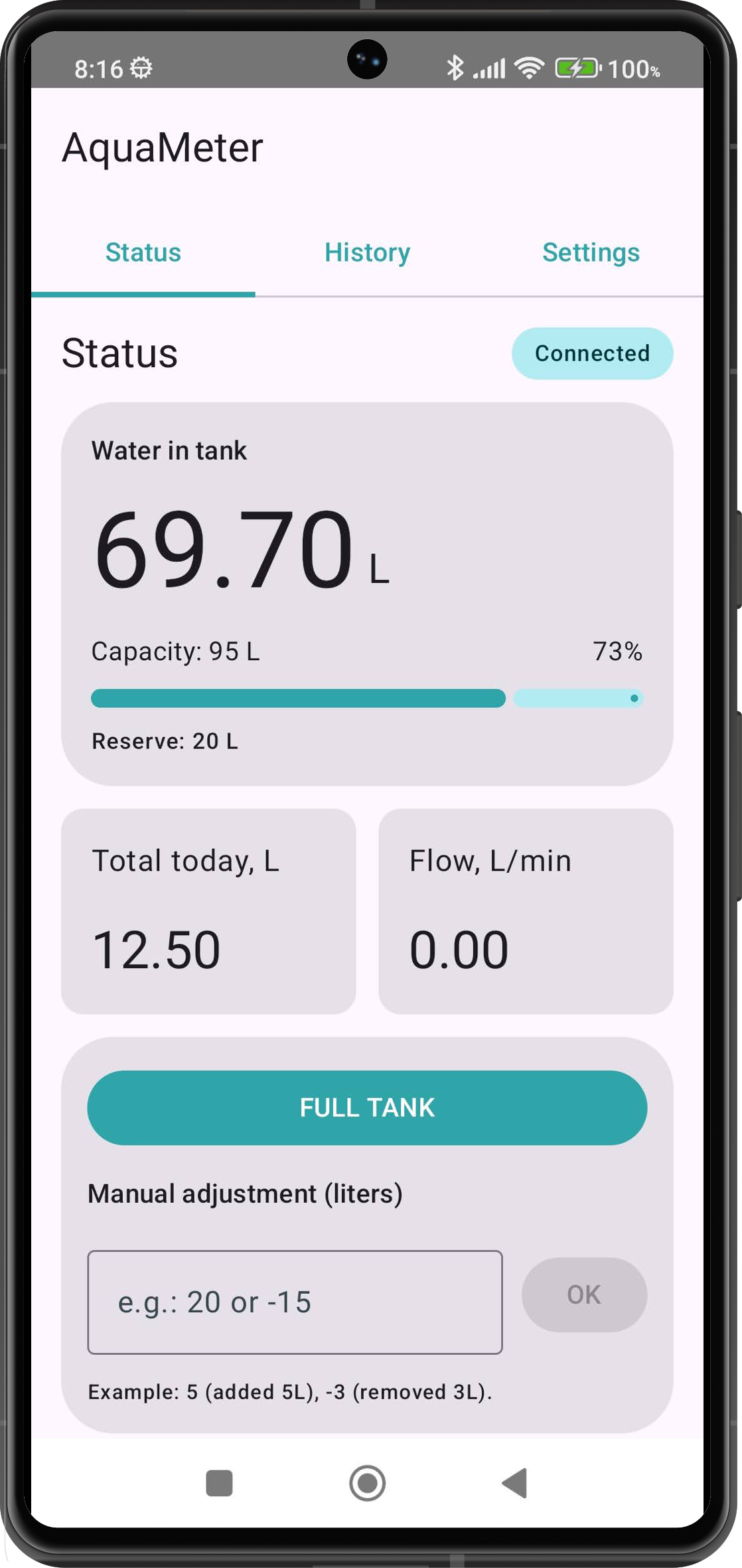Tap the Wi-Fi icon in the status bar
742x1568 pixels.
tap(528, 66)
